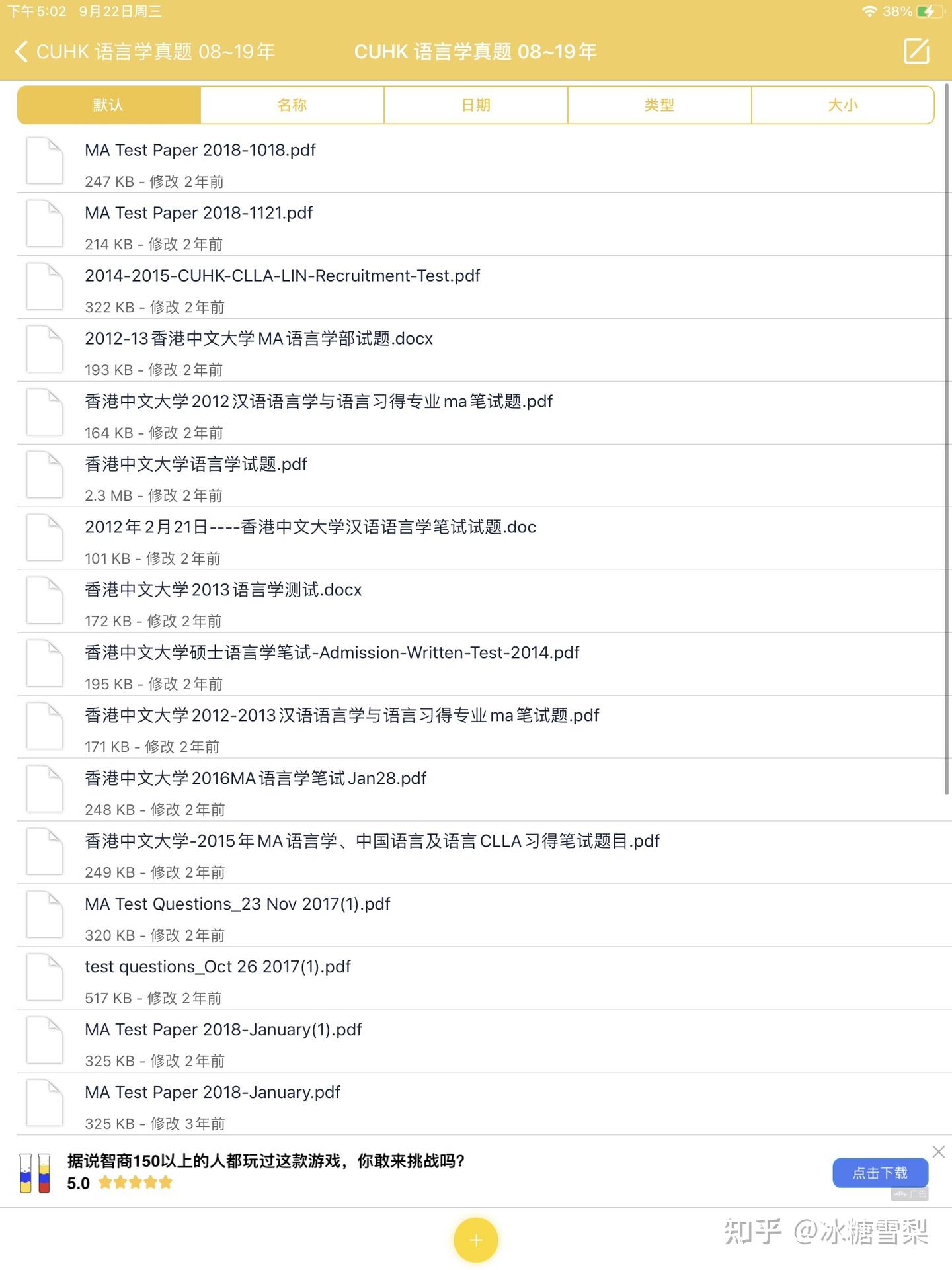Dismiss the ad banner
The height and width of the screenshot is (1270, 952).
(x=938, y=1152)
